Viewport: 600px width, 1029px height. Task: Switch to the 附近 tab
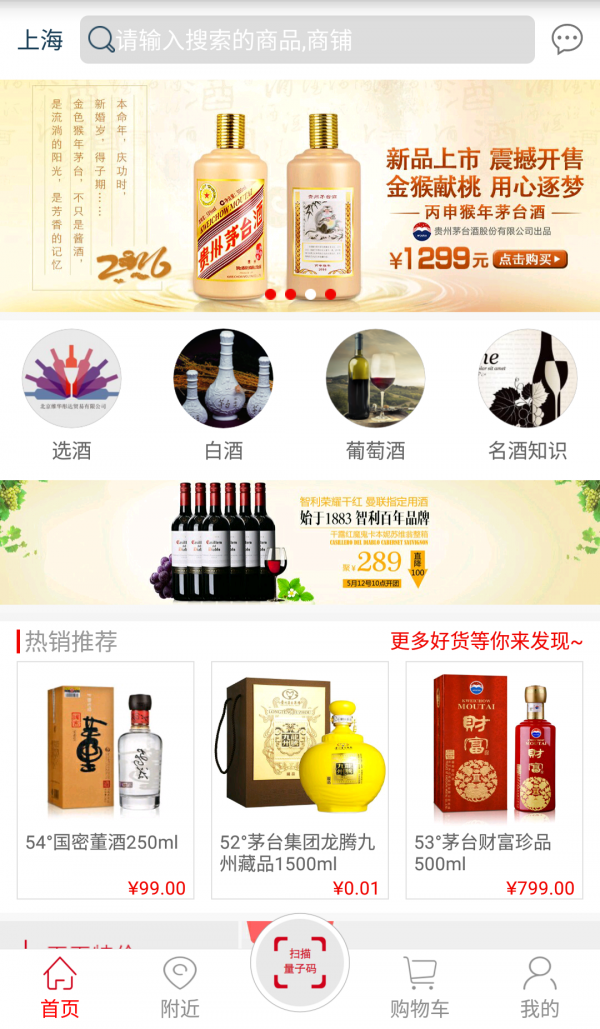[180, 987]
